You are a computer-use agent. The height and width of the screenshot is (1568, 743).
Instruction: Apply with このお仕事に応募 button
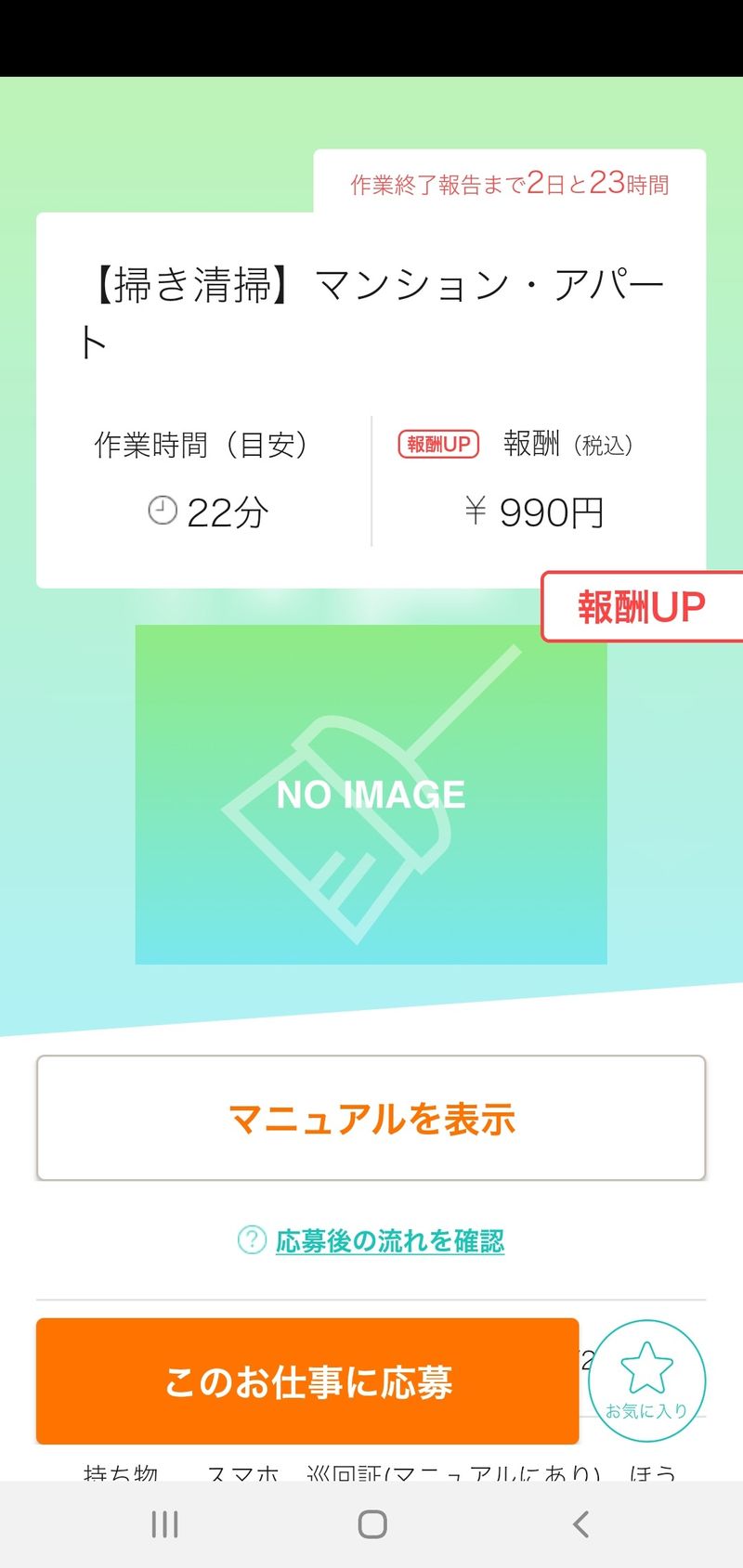tap(307, 1381)
